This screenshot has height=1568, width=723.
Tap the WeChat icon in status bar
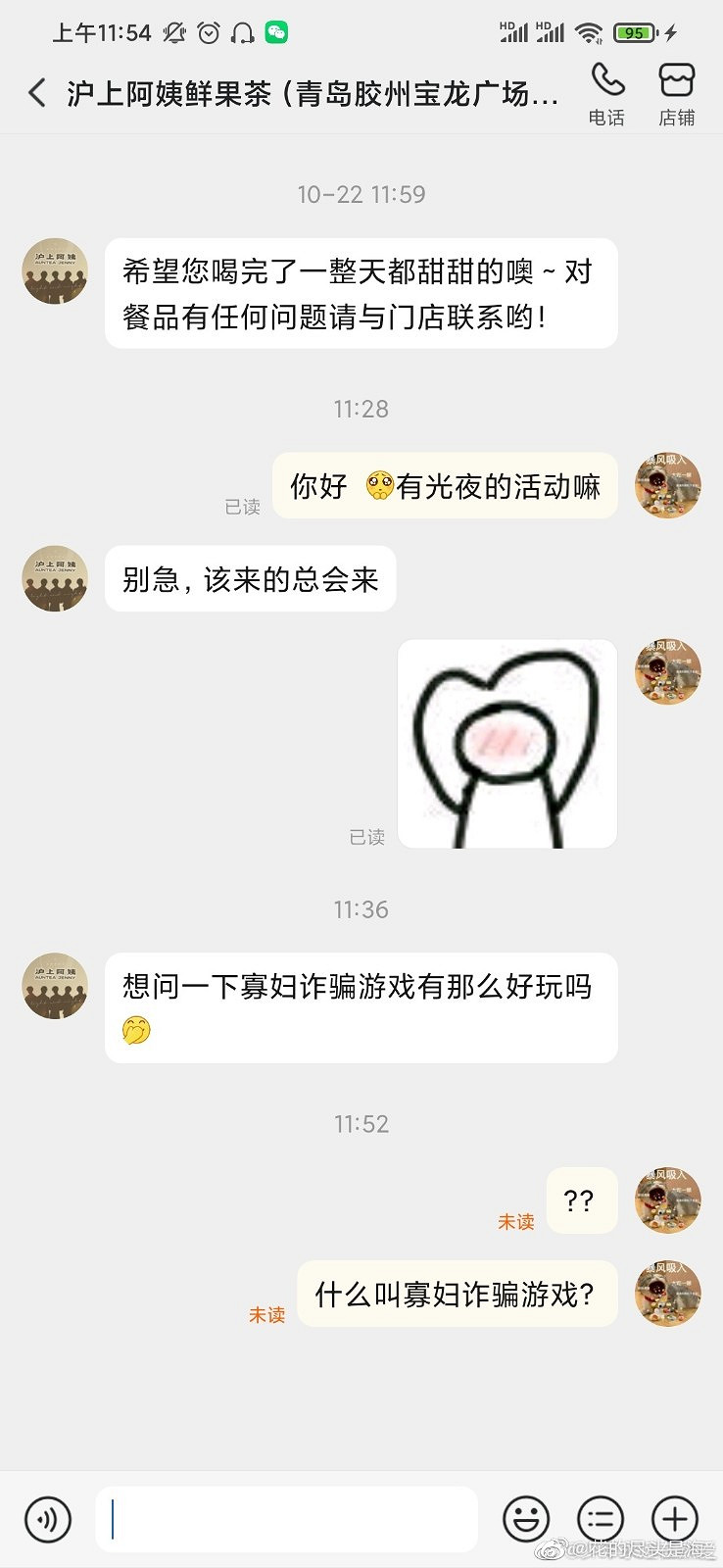(x=277, y=32)
